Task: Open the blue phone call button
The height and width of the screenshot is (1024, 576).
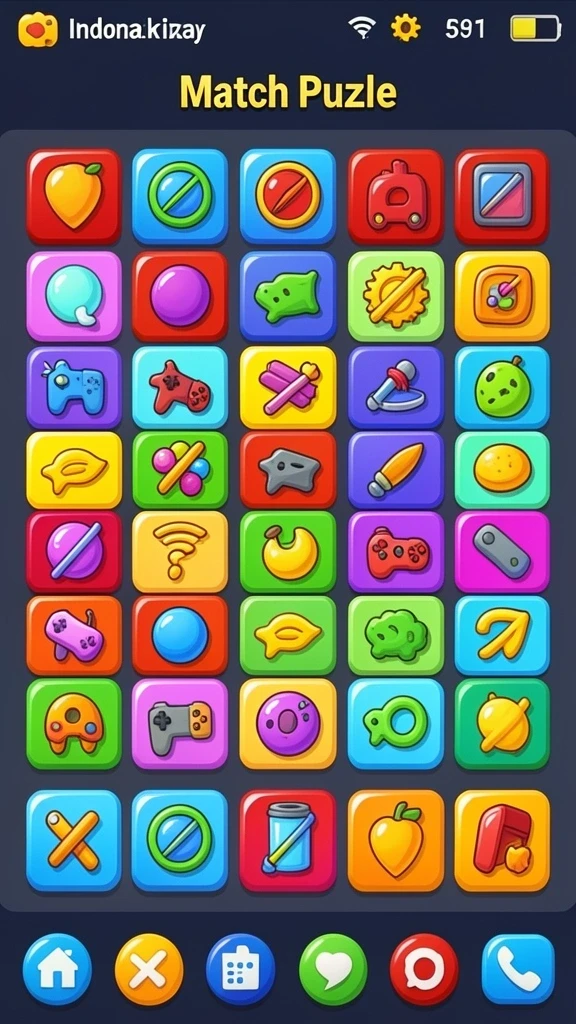Action: coord(518,969)
